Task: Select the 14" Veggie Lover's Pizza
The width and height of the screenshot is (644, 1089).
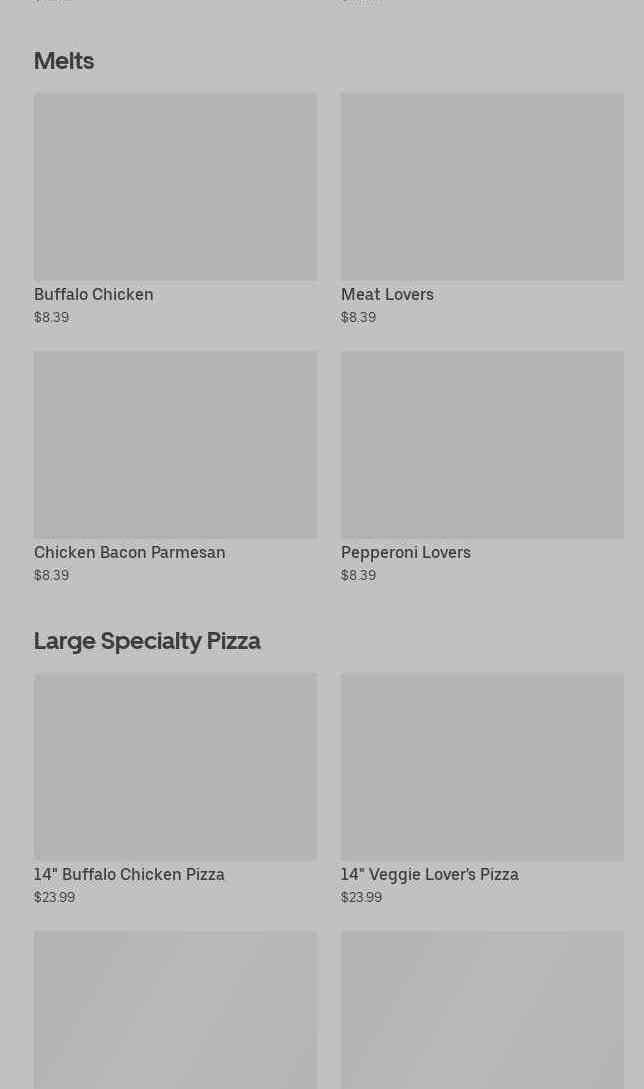Action: pos(482,789)
